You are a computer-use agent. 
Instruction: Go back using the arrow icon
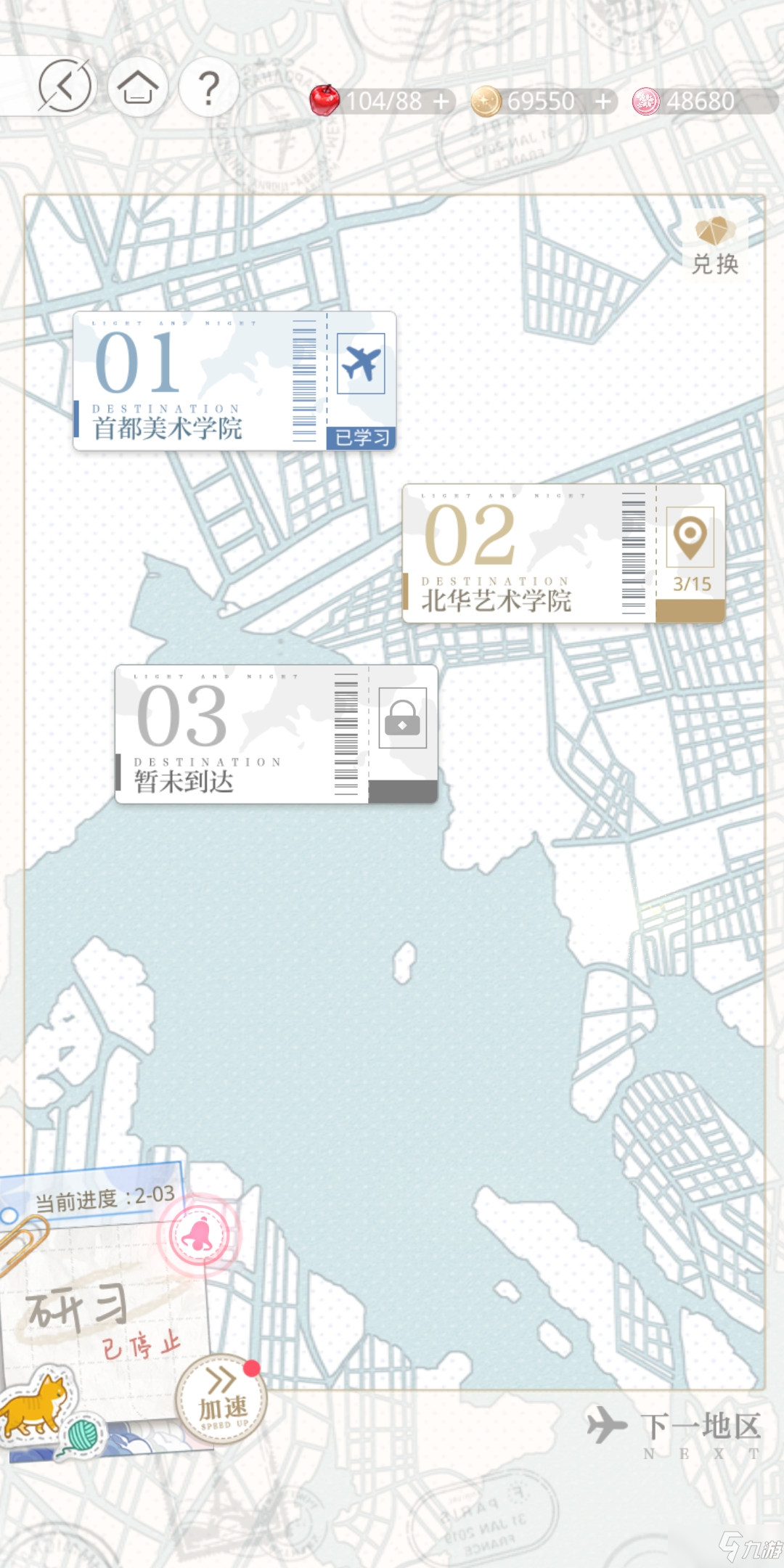point(65,87)
